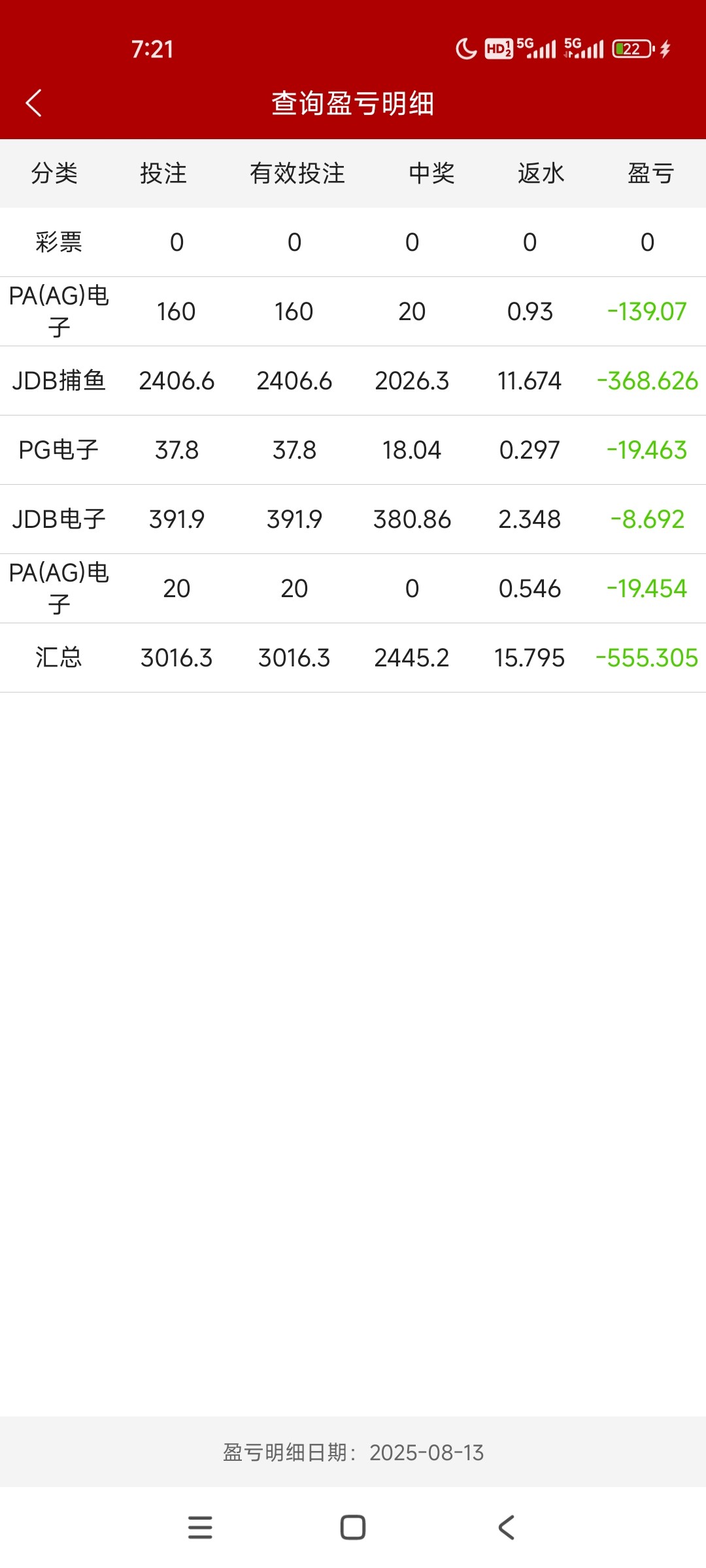Screen dimensions: 706x1568
Task: Tap the system back button
Action: point(507,1527)
